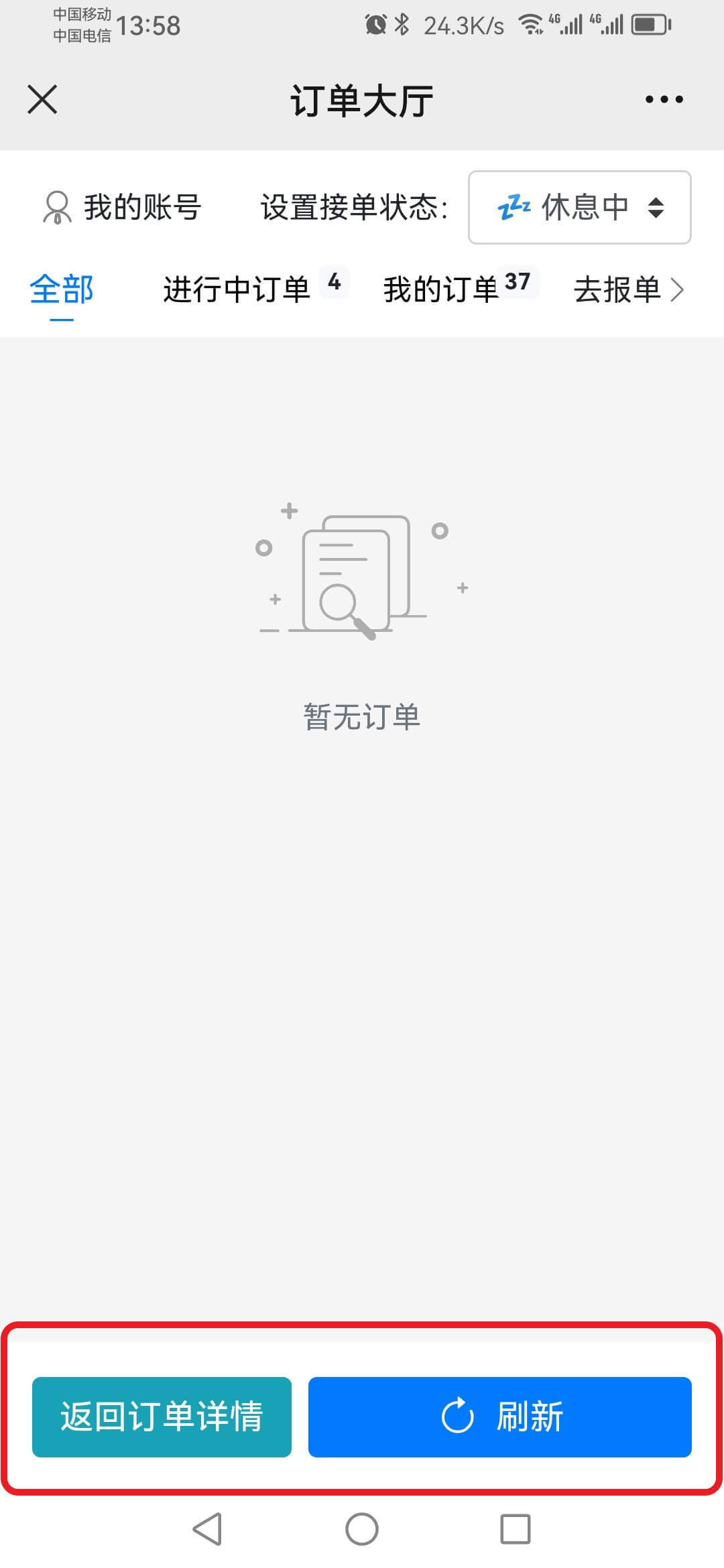Open recent apps from navigation bar
Image resolution: width=724 pixels, height=1568 pixels.
tap(515, 1529)
